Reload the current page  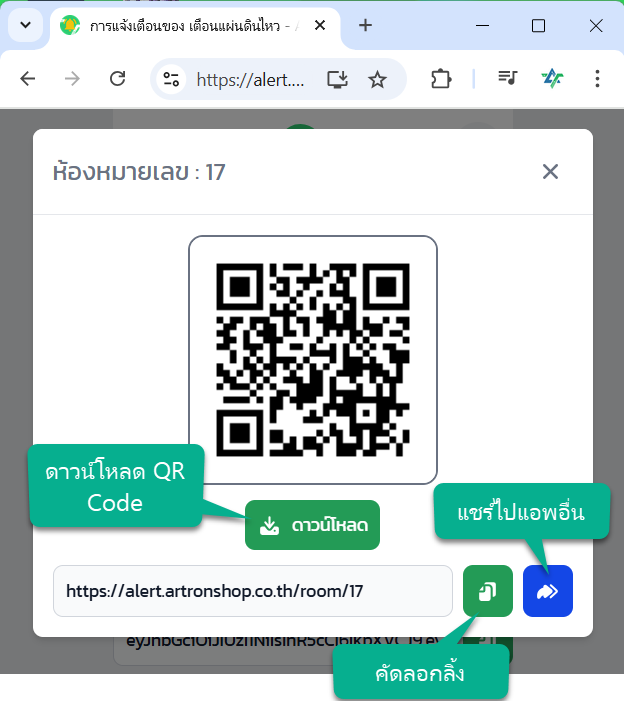[x=117, y=79]
